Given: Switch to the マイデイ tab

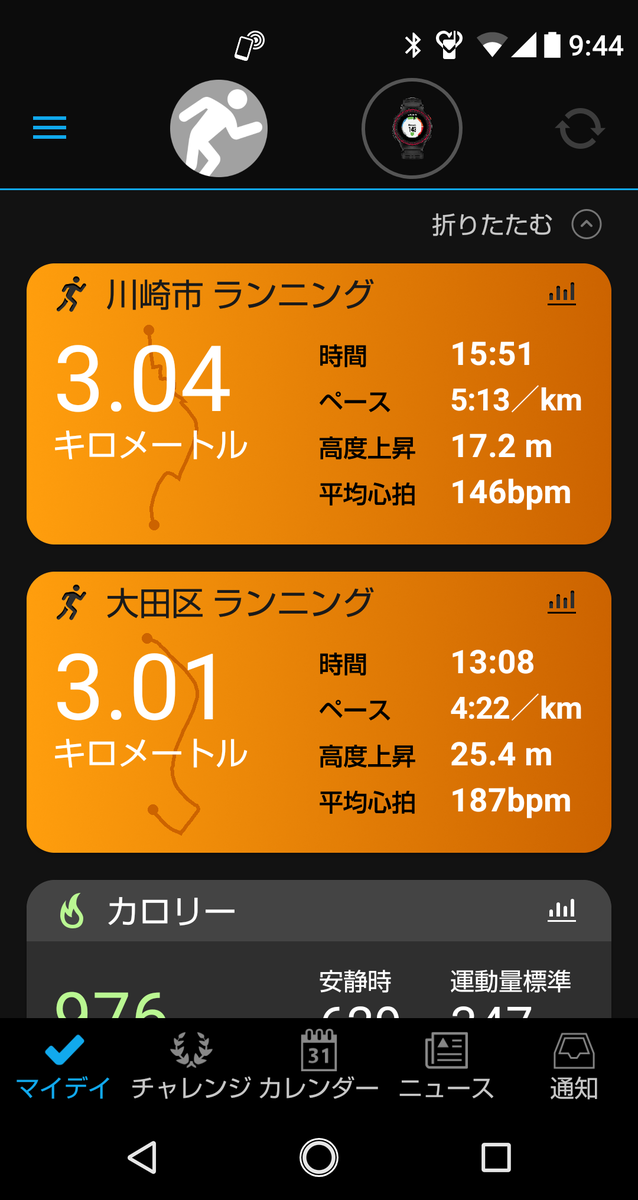Looking at the screenshot, I should tap(63, 1067).
